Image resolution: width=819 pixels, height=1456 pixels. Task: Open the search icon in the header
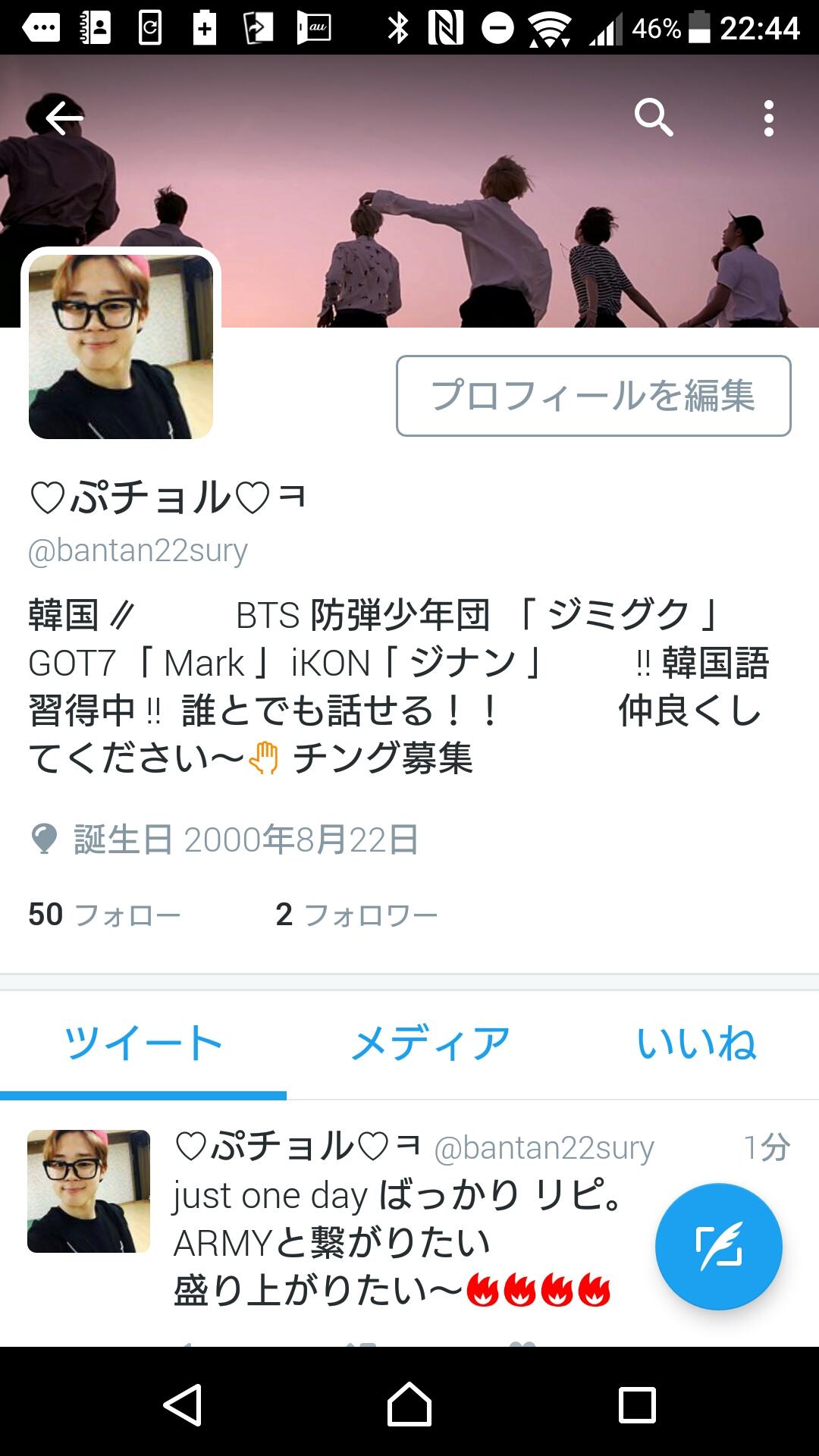pyautogui.click(x=654, y=118)
